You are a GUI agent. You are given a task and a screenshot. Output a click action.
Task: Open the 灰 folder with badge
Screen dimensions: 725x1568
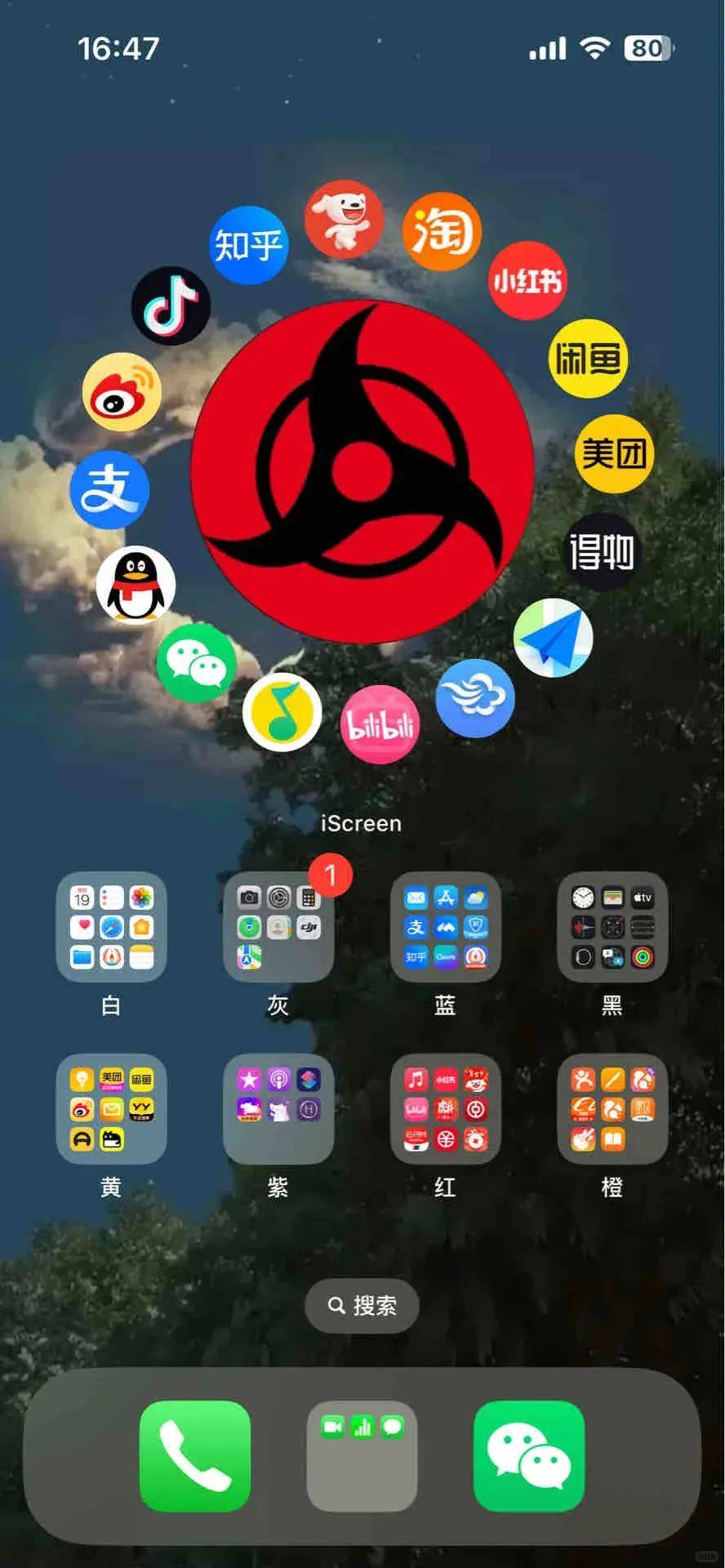278,927
